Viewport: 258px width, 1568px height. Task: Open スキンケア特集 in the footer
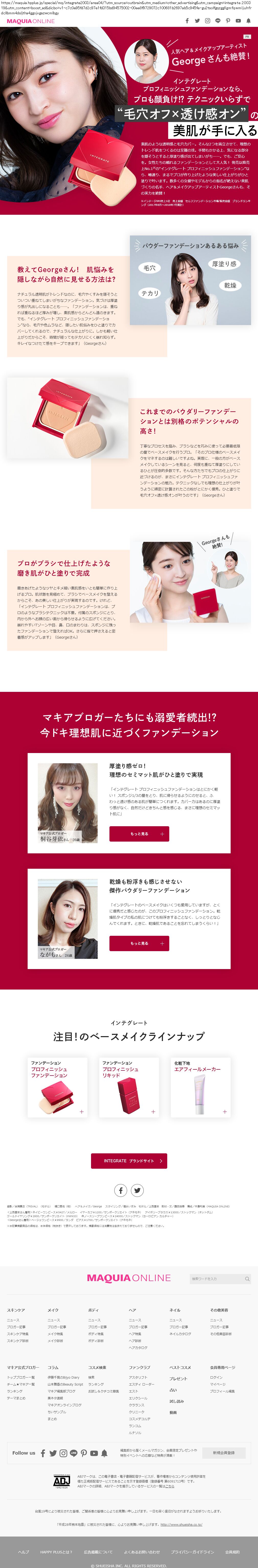point(18,1334)
